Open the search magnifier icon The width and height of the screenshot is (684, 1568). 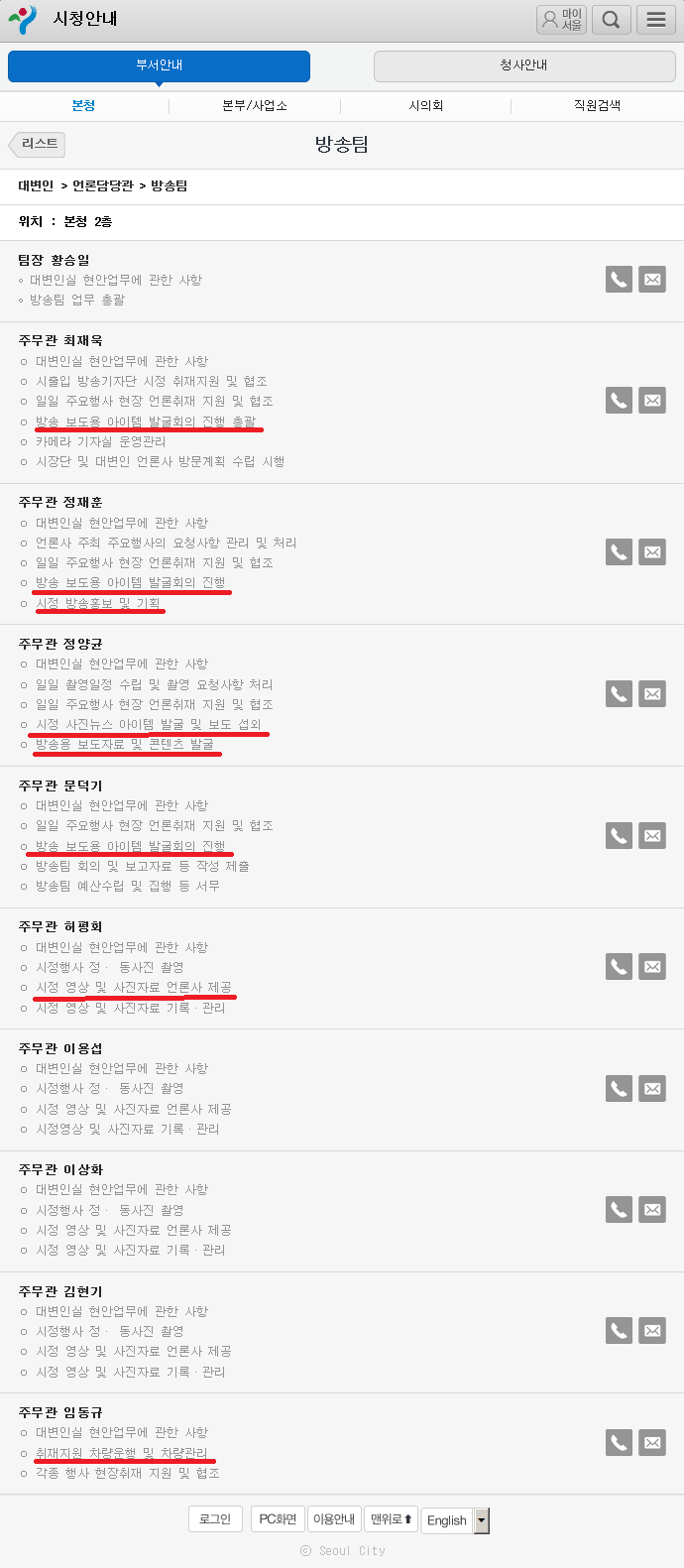612,20
